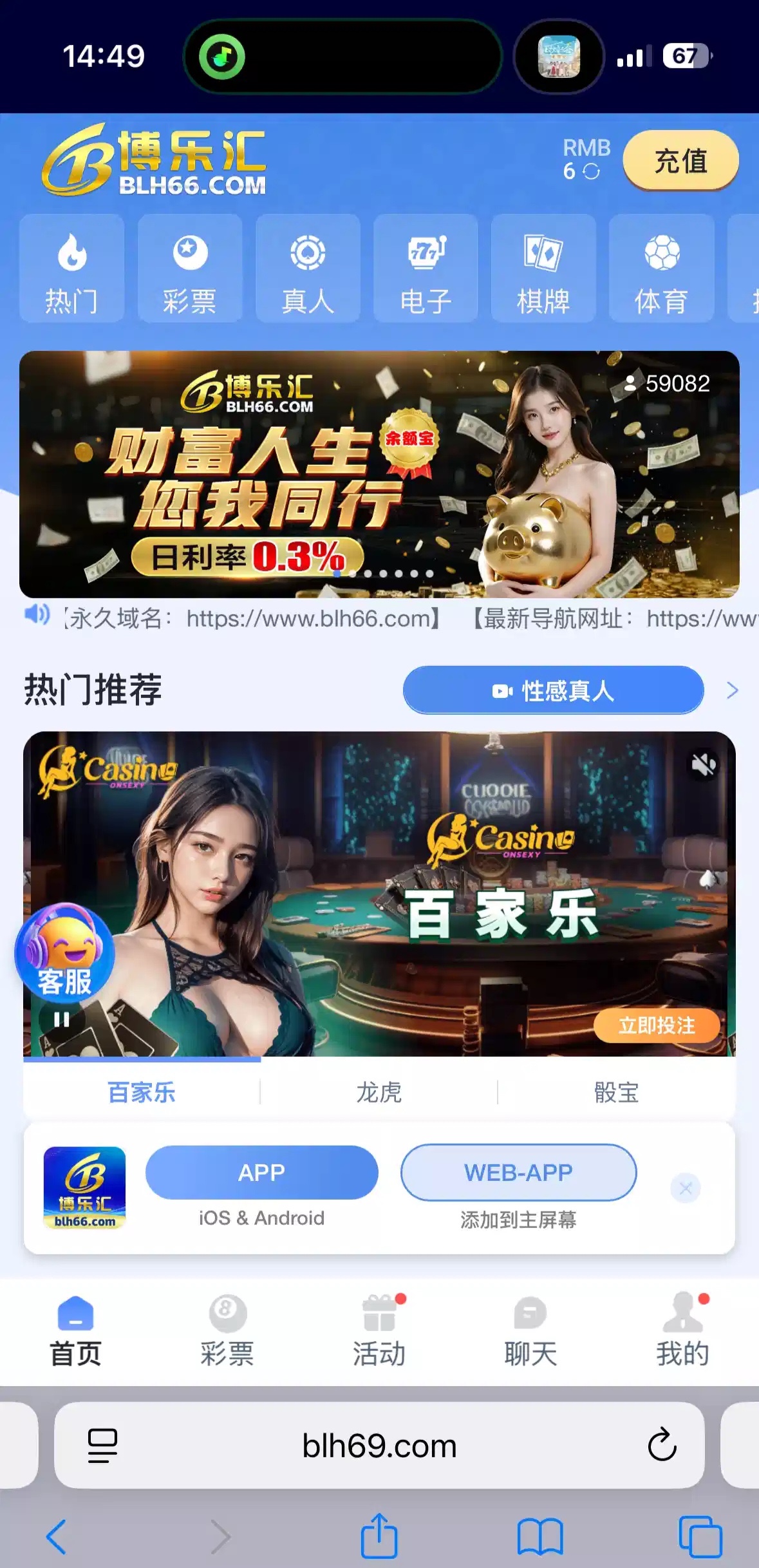
Task: Tap the 立即投注 bet now button
Action: coord(656,1025)
